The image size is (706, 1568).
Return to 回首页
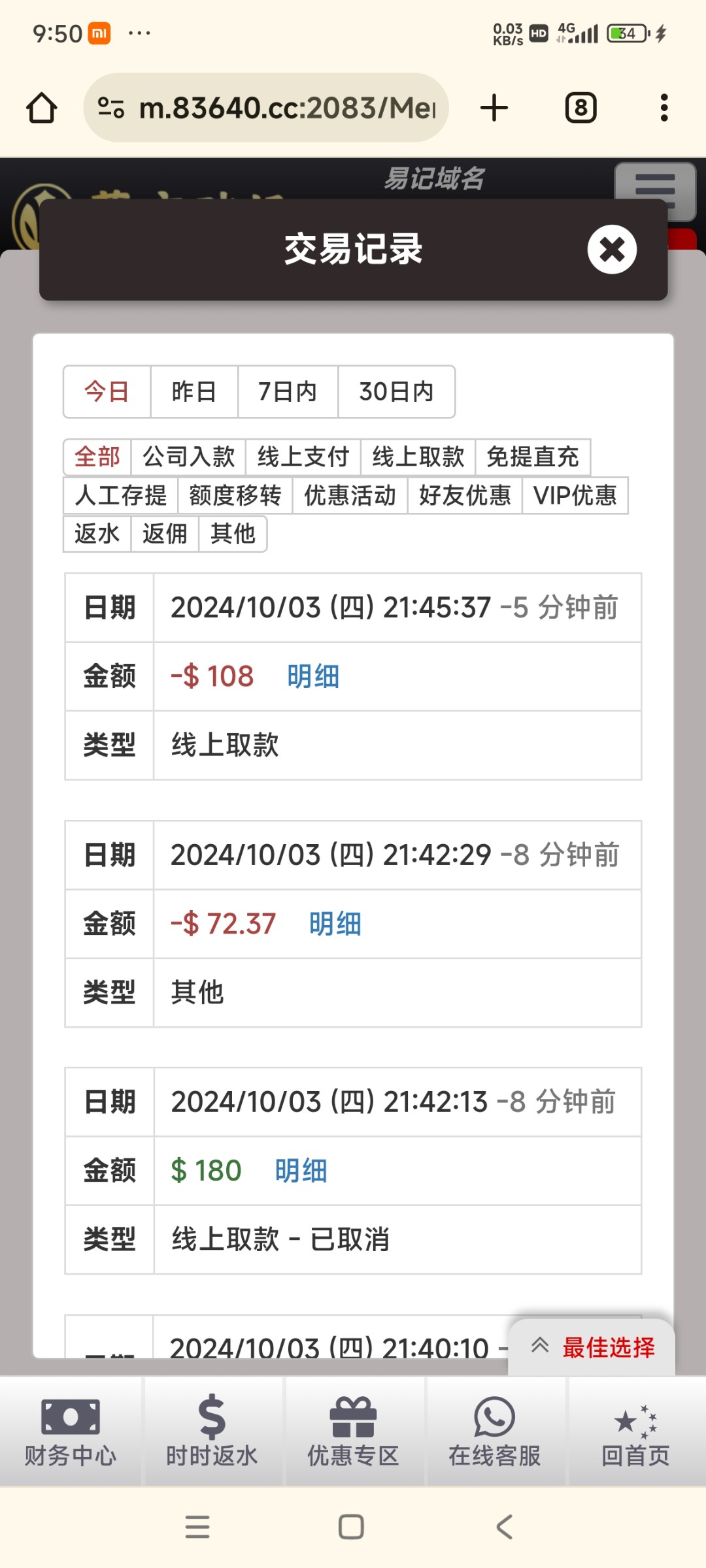635,1431
